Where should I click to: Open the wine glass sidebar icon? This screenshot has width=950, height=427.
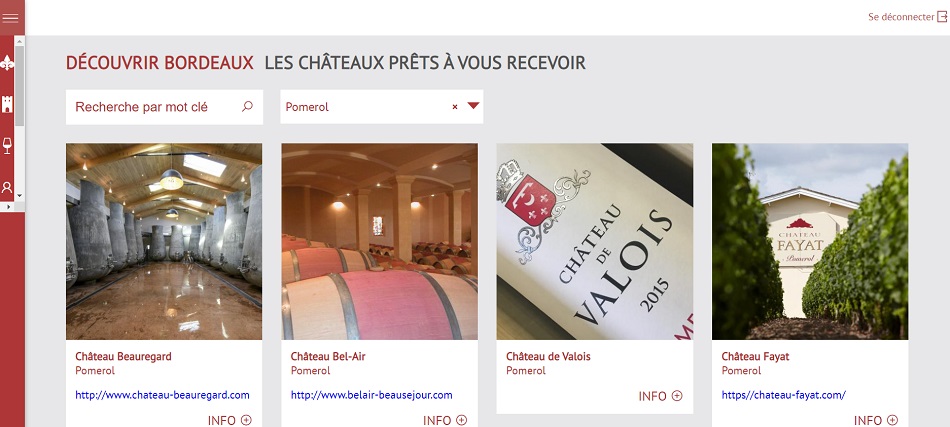(x=8, y=146)
